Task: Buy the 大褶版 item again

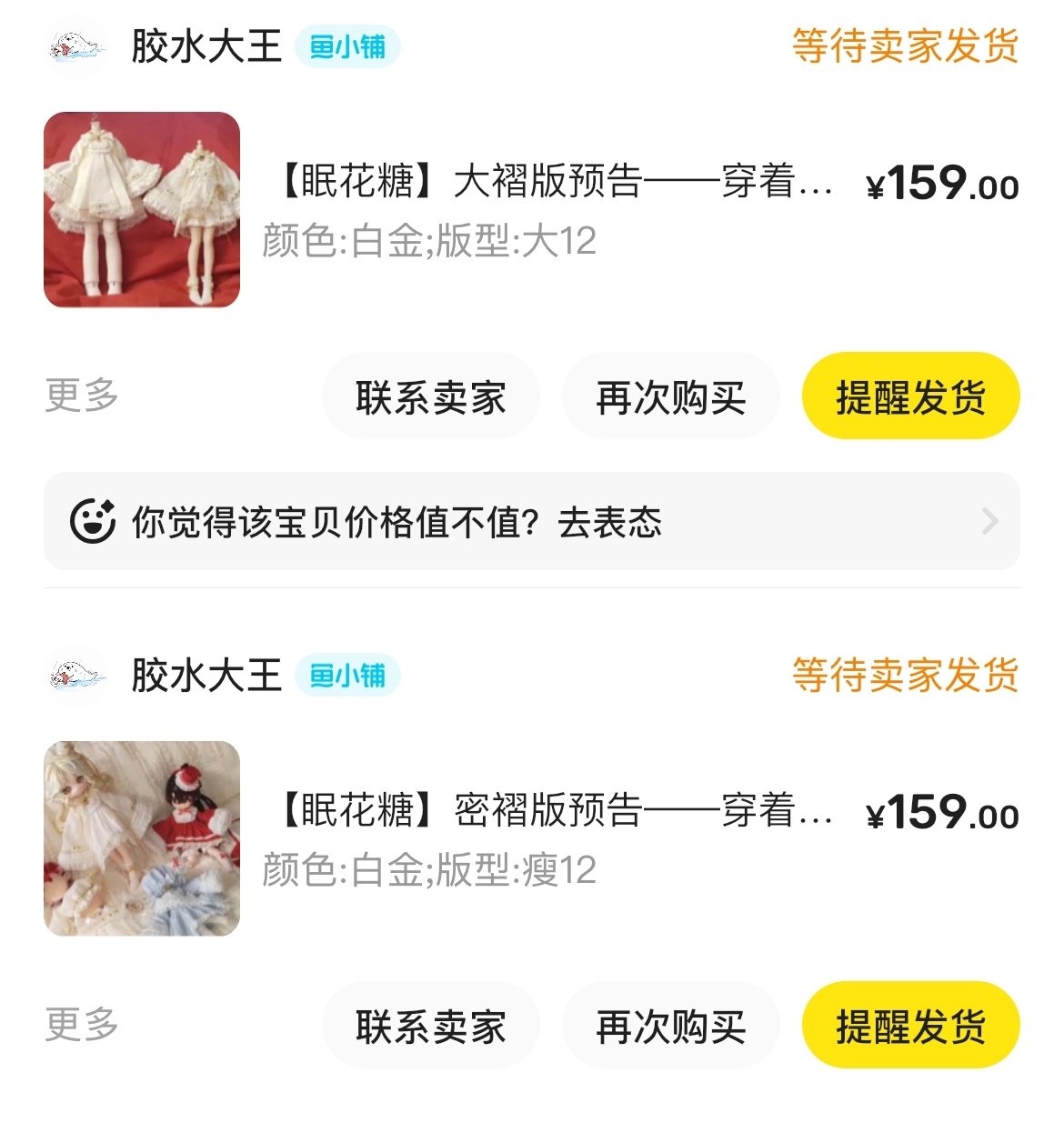Action: pos(671,396)
